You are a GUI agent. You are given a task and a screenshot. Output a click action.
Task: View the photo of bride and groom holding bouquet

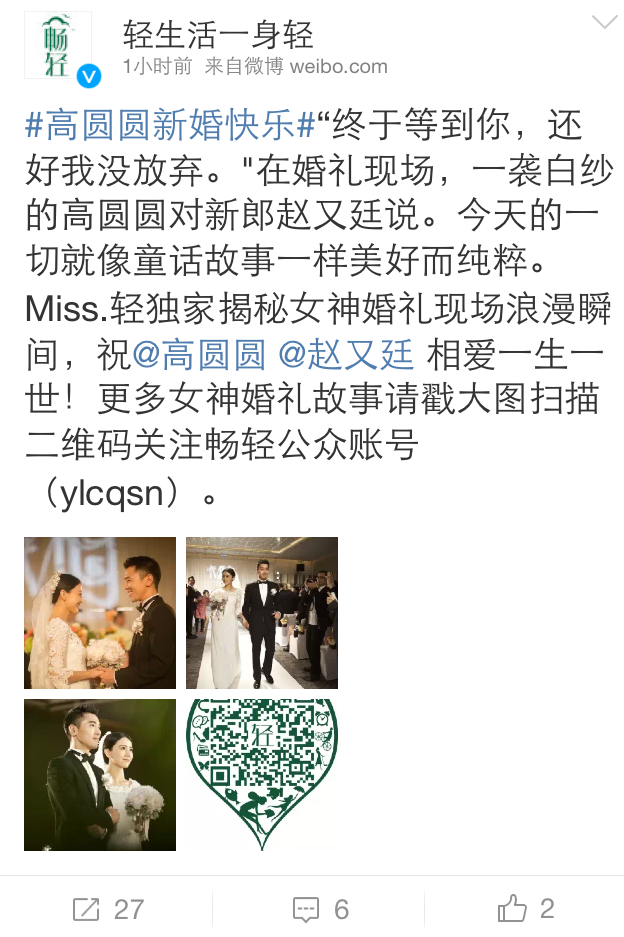coord(100,613)
